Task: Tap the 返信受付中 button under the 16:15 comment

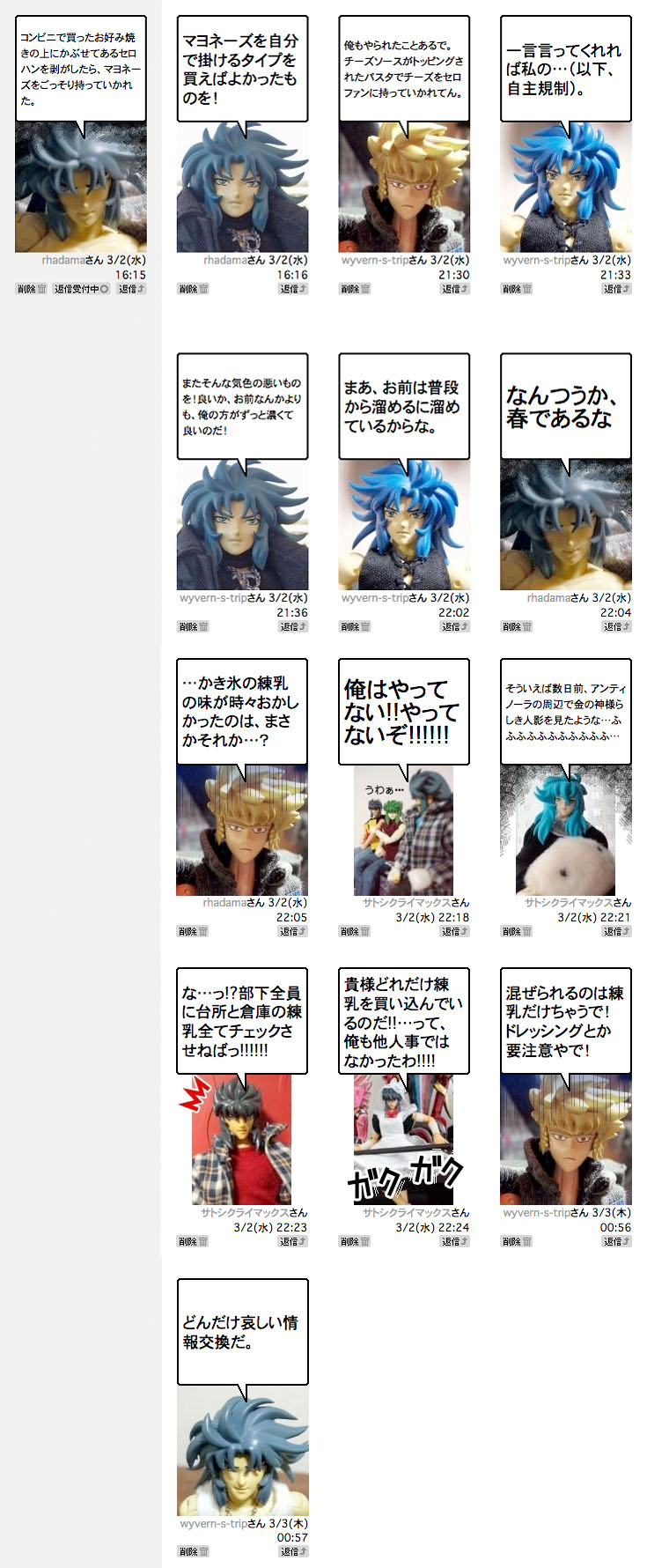Action: [81, 289]
